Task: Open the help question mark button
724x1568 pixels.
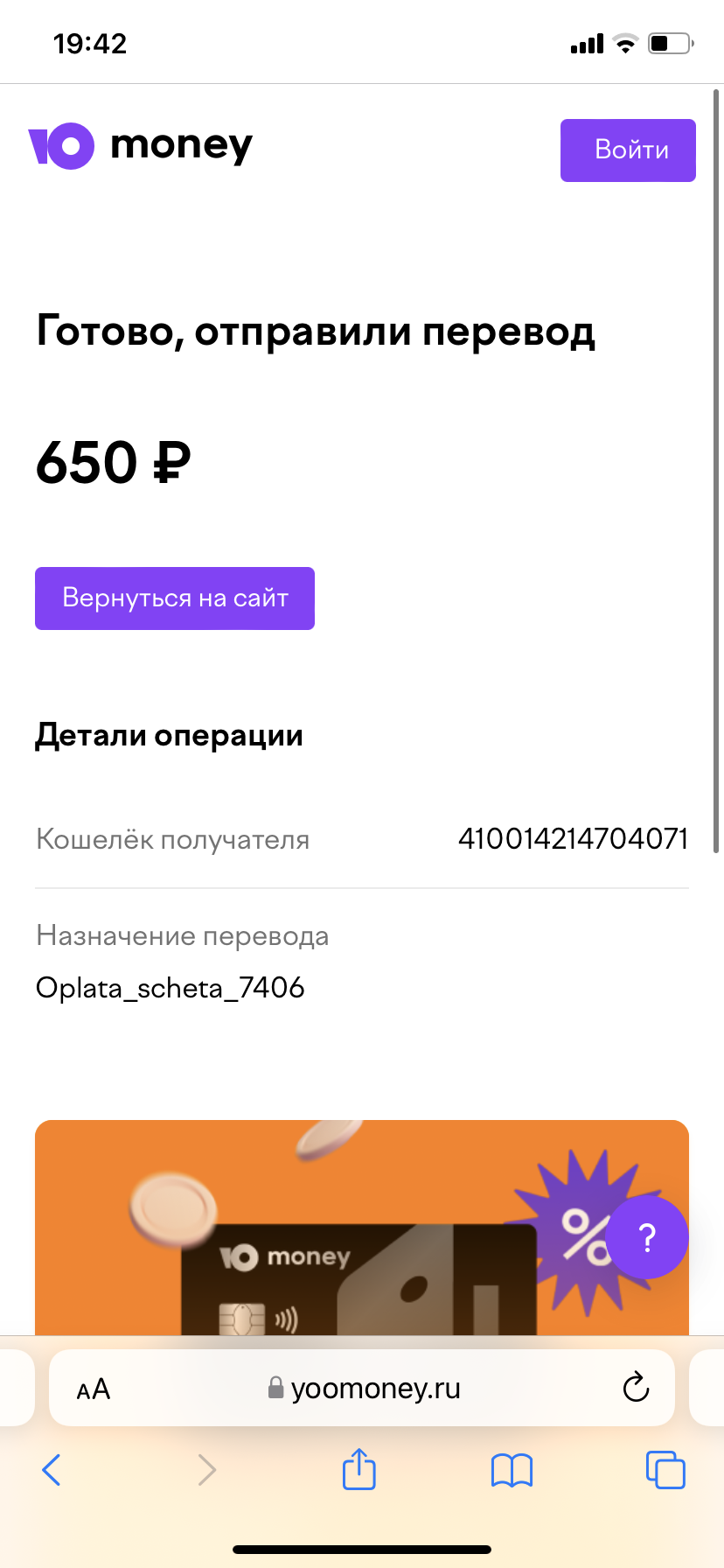Action: tap(647, 1238)
